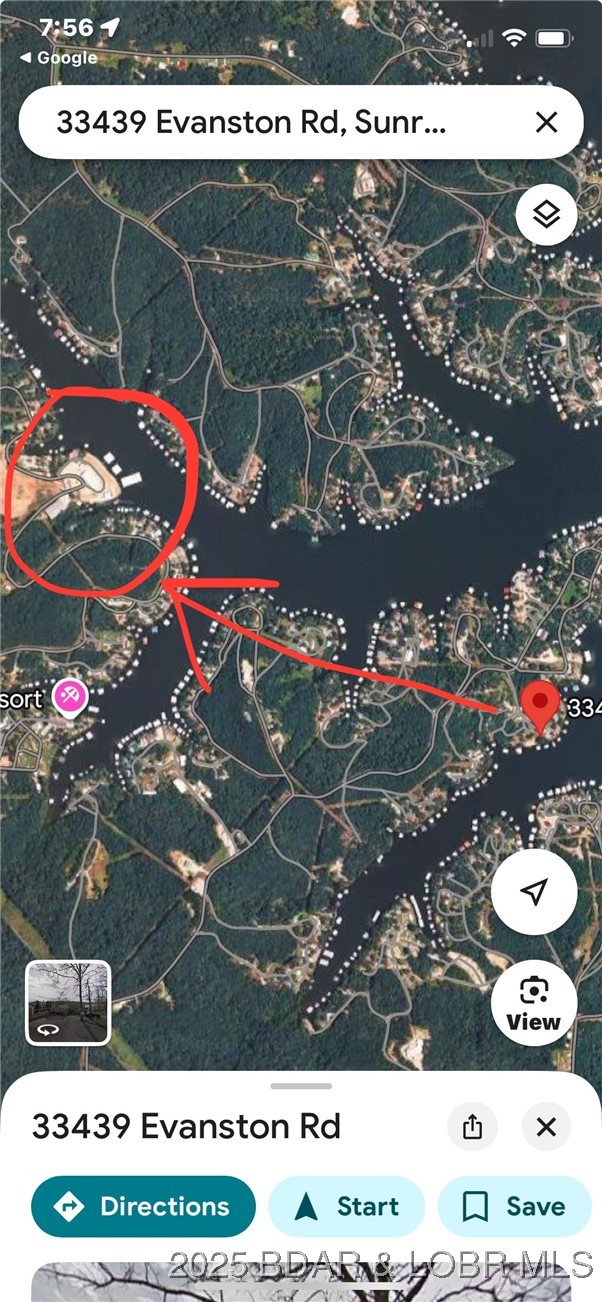This screenshot has height=1302, width=602.
Task: Tap the pink resort marker
Action: click(70, 696)
